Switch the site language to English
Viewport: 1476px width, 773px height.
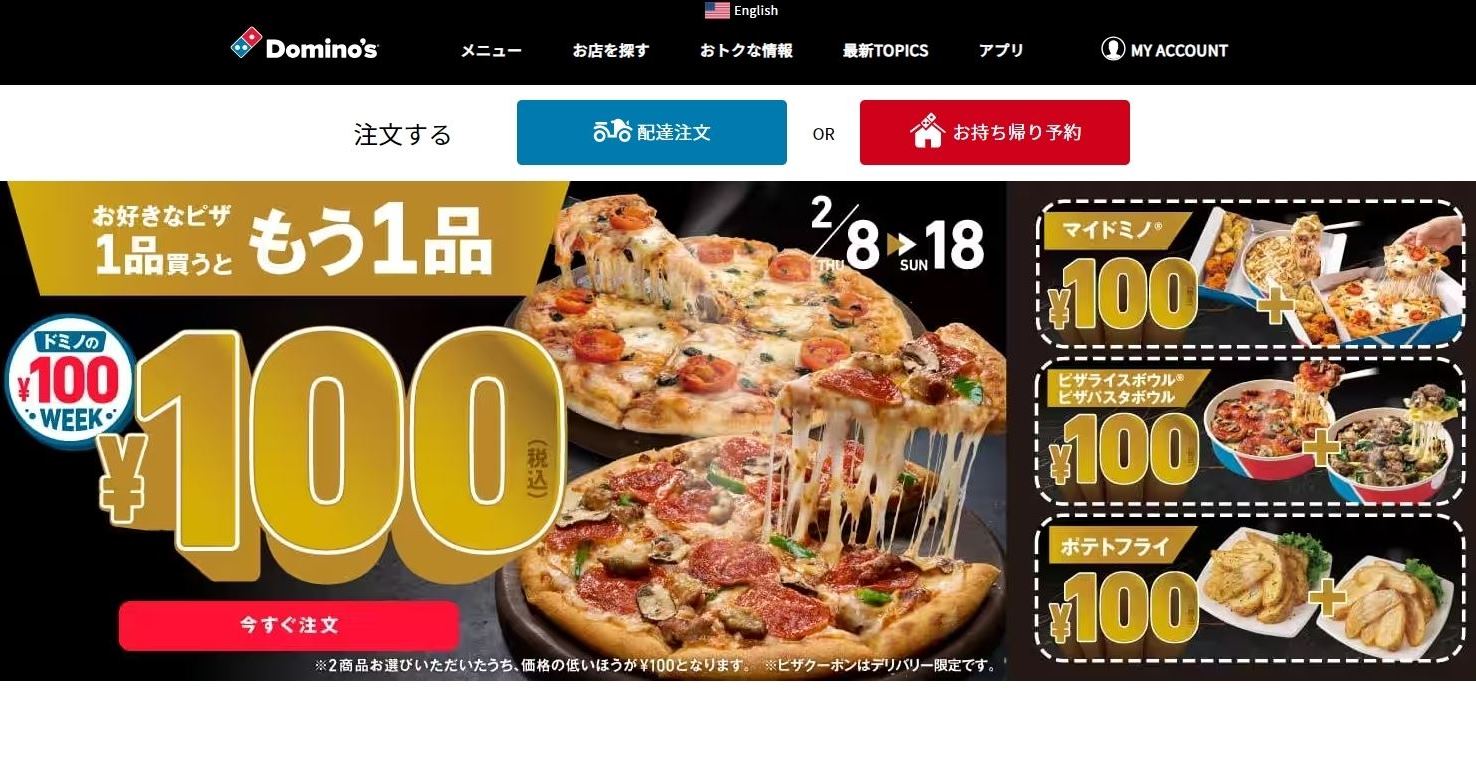(741, 11)
